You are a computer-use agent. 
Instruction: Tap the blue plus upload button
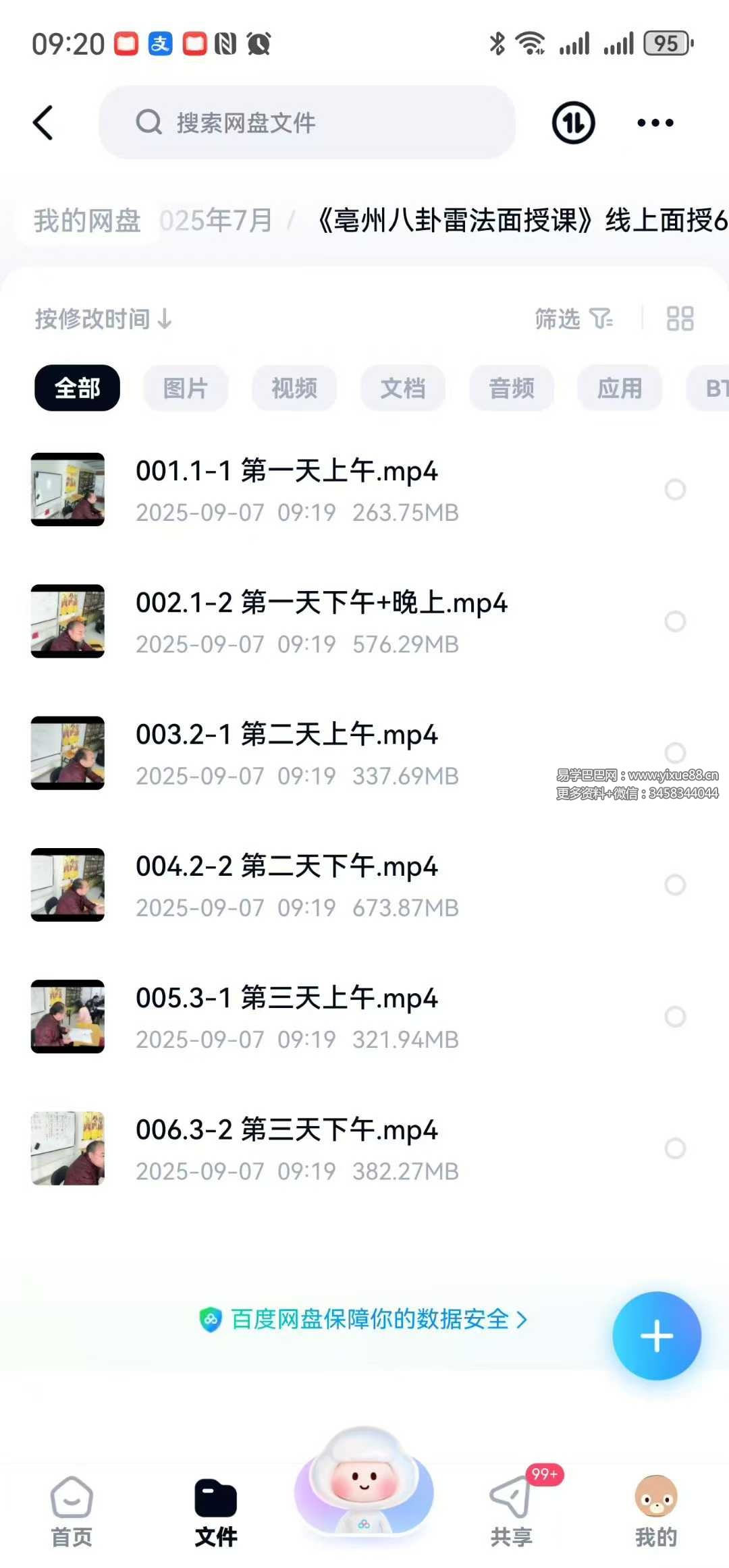tap(656, 1336)
